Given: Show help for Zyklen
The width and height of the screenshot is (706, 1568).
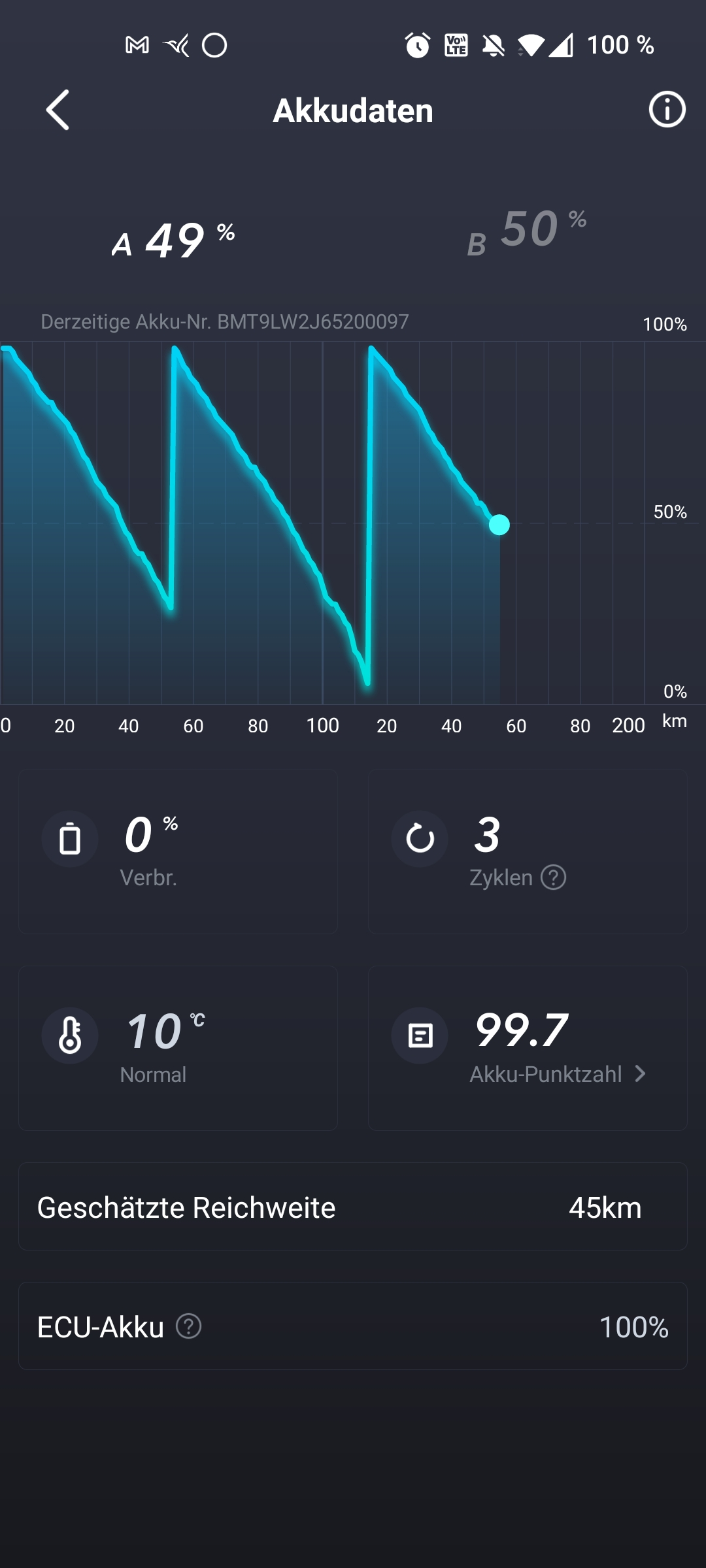Looking at the screenshot, I should coord(553,877).
